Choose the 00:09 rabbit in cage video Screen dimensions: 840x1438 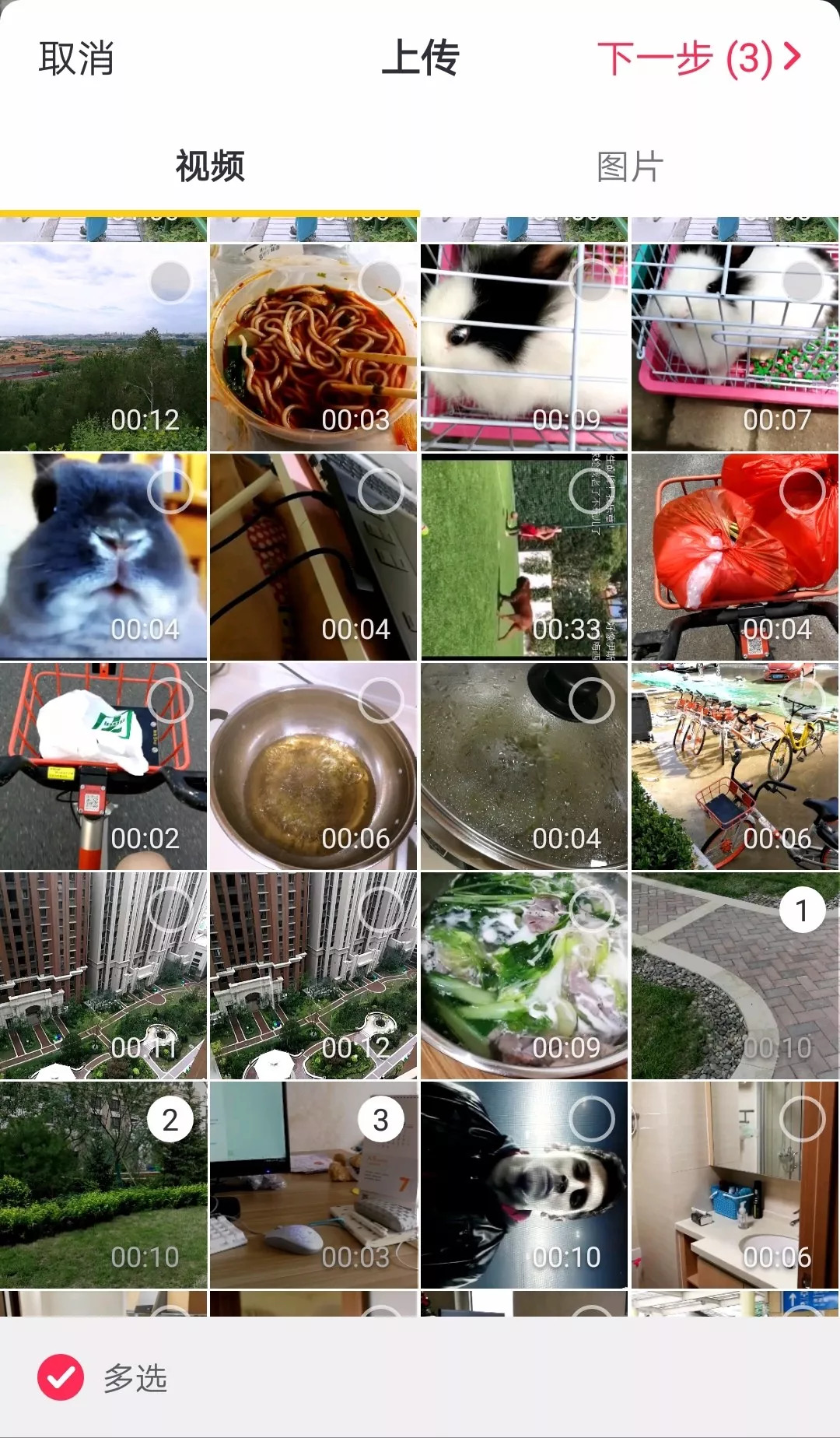point(591,282)
